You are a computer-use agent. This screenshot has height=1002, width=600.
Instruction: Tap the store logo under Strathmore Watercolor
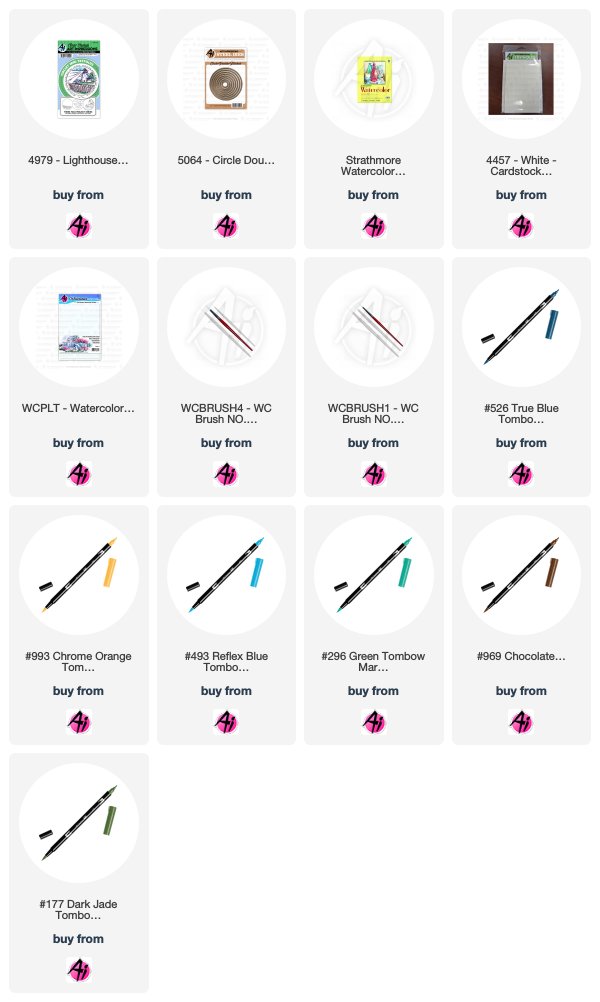[x=374, y=226]
